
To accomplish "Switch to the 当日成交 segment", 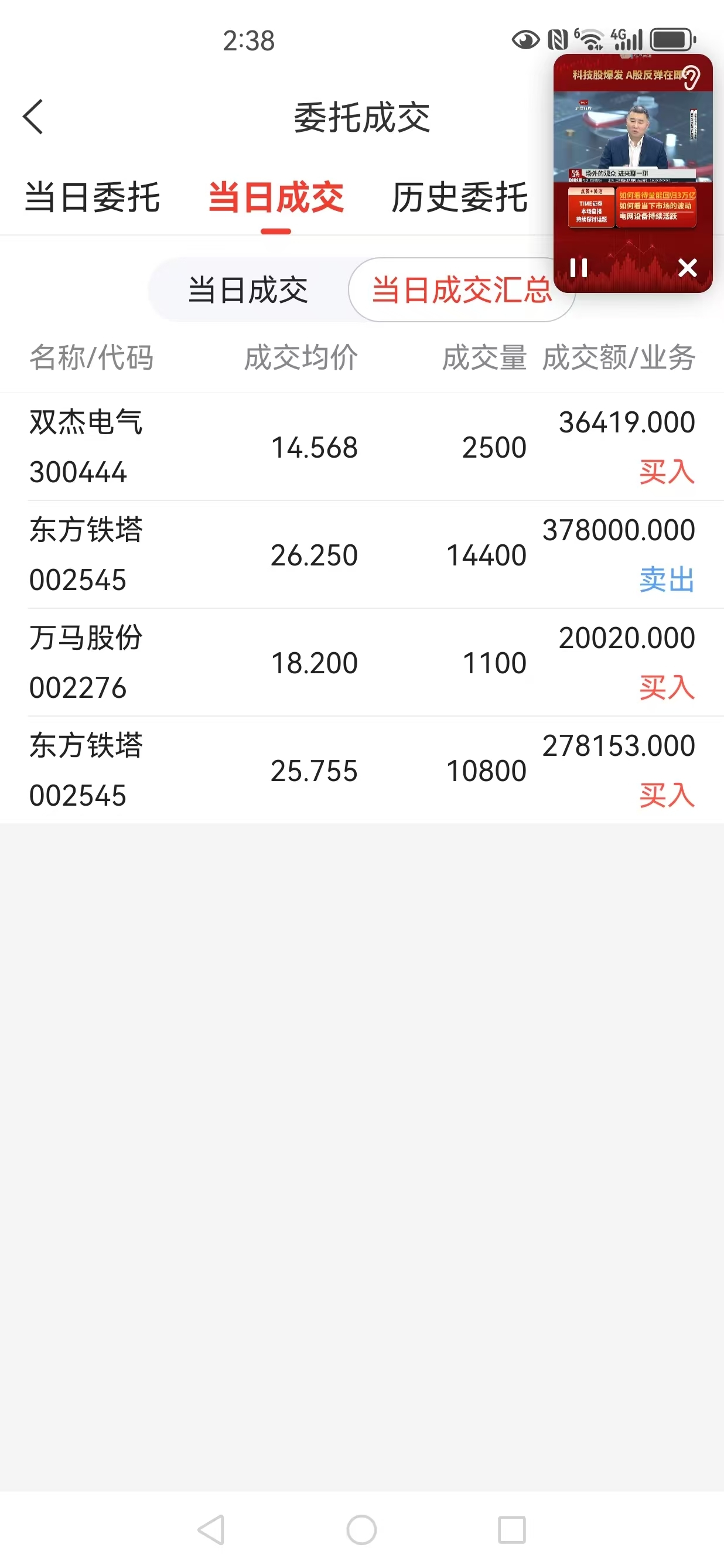I will (248, 289).
